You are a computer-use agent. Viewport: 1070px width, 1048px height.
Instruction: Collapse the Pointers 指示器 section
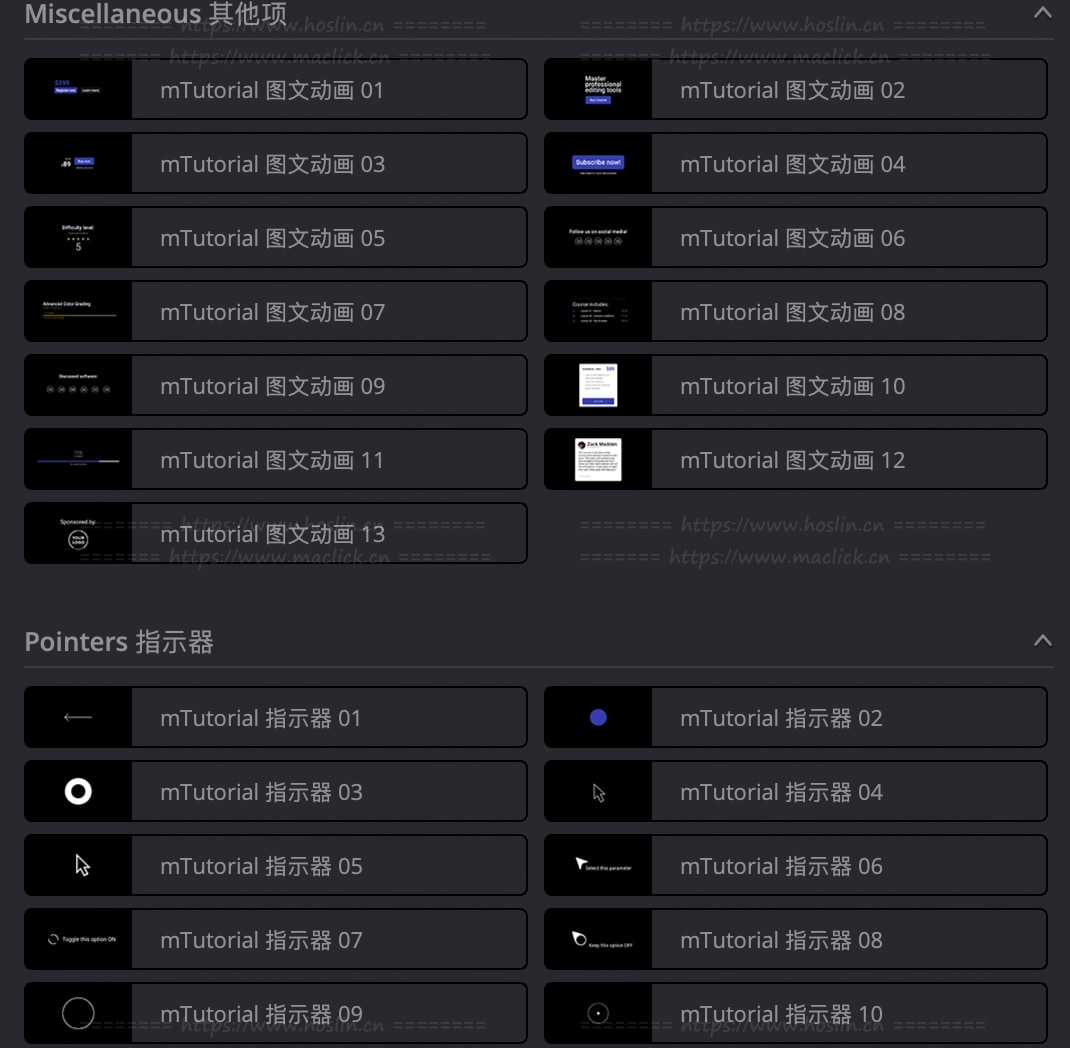1042,640
